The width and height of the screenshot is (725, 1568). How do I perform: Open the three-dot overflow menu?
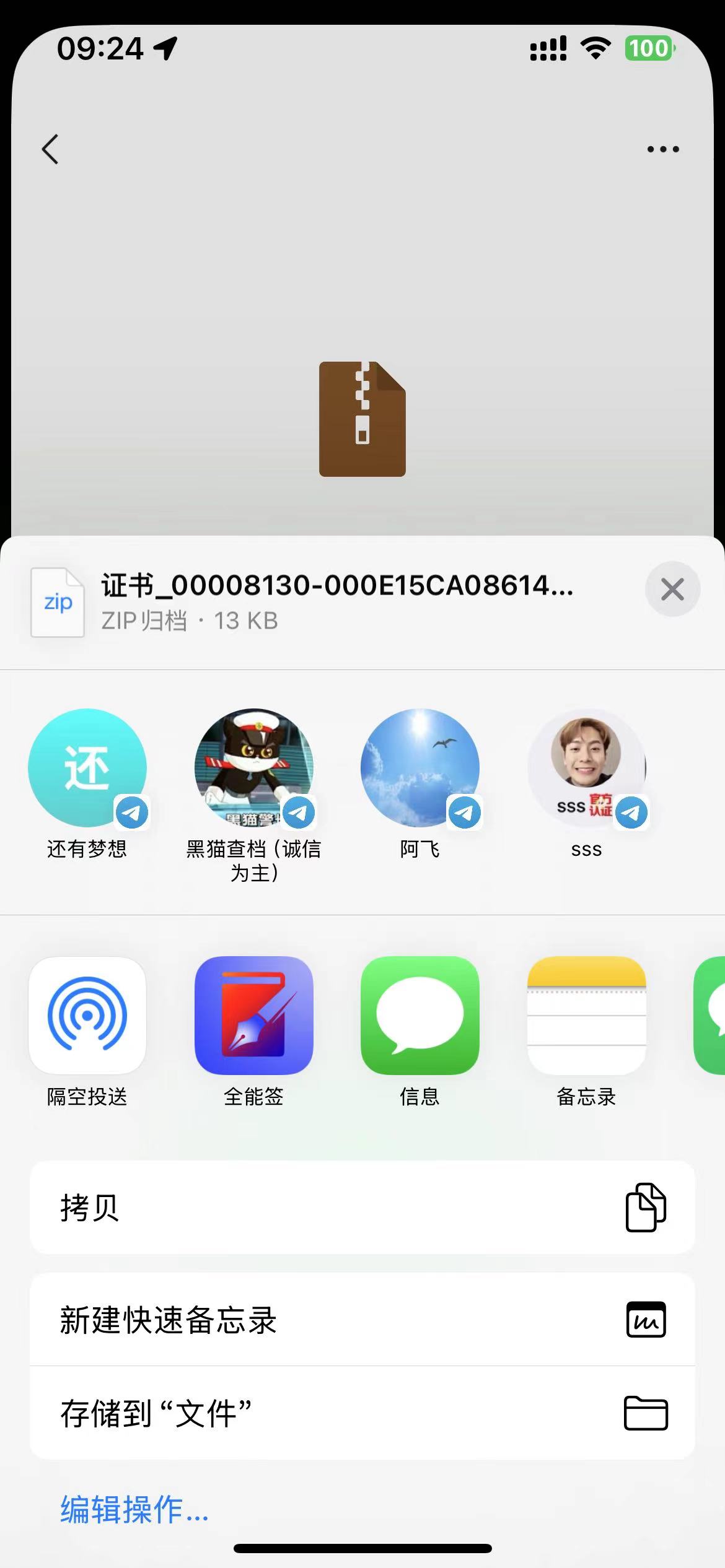[662, 149]
